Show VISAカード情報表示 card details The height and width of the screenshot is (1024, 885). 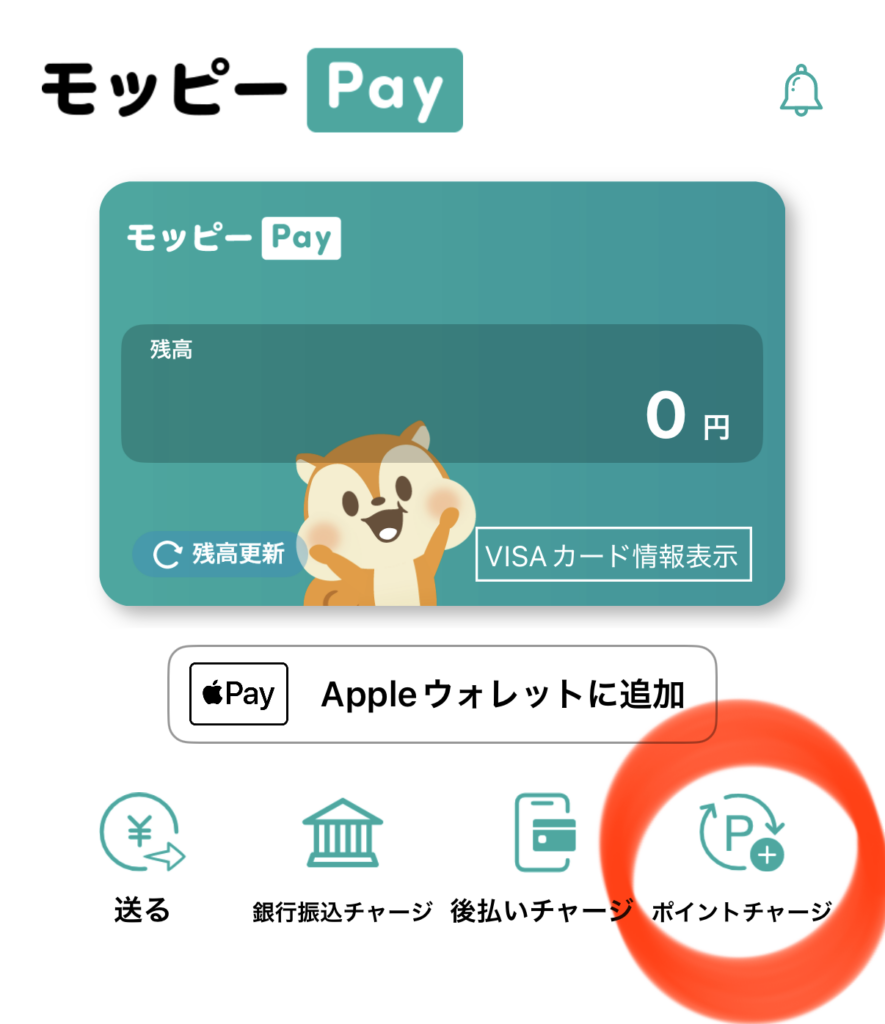[613, 555]
